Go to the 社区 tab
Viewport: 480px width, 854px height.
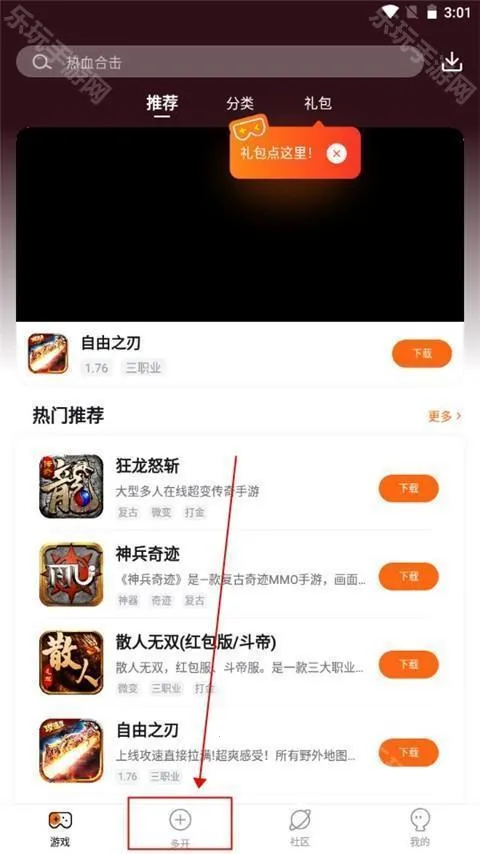300,827
